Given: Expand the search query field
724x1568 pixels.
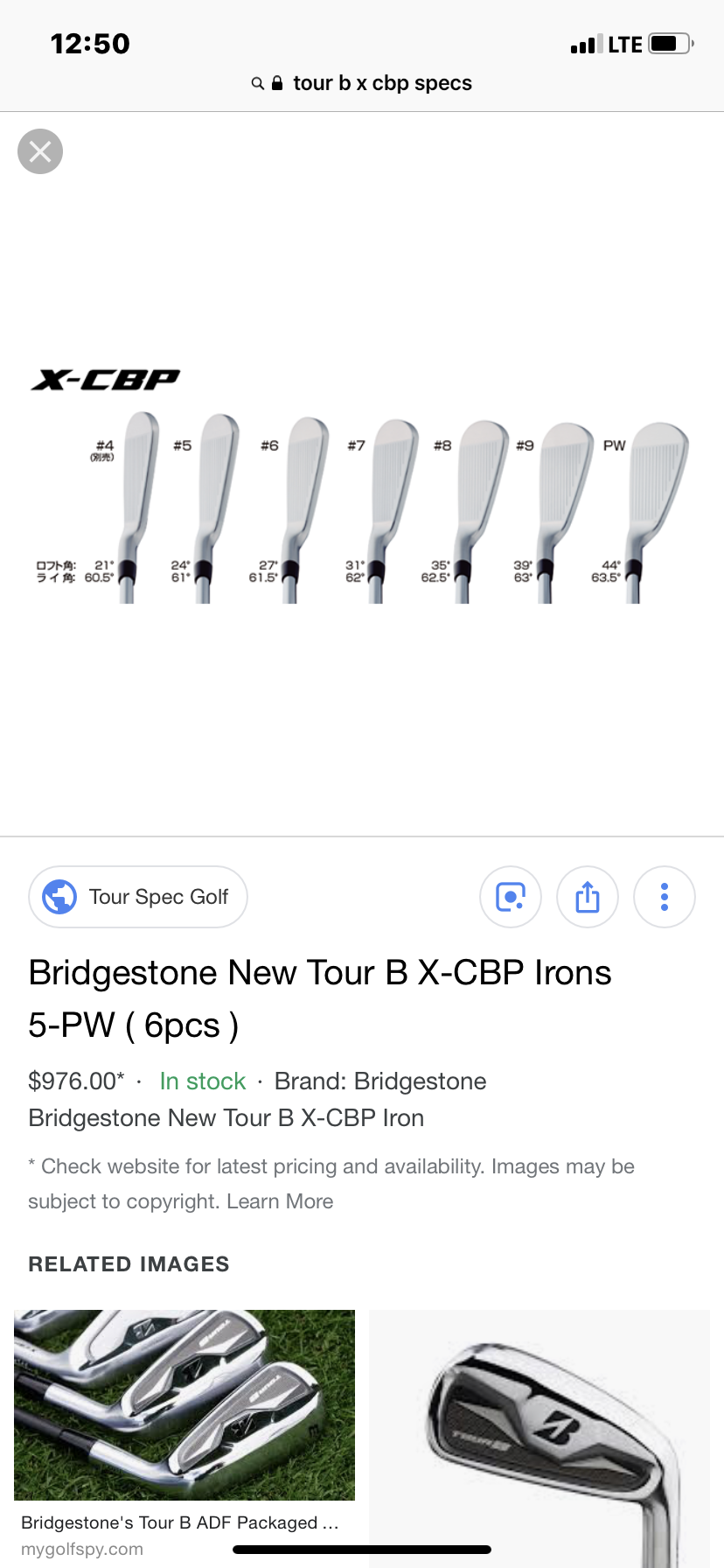Looking at the screenshot, I should (382, 82).
